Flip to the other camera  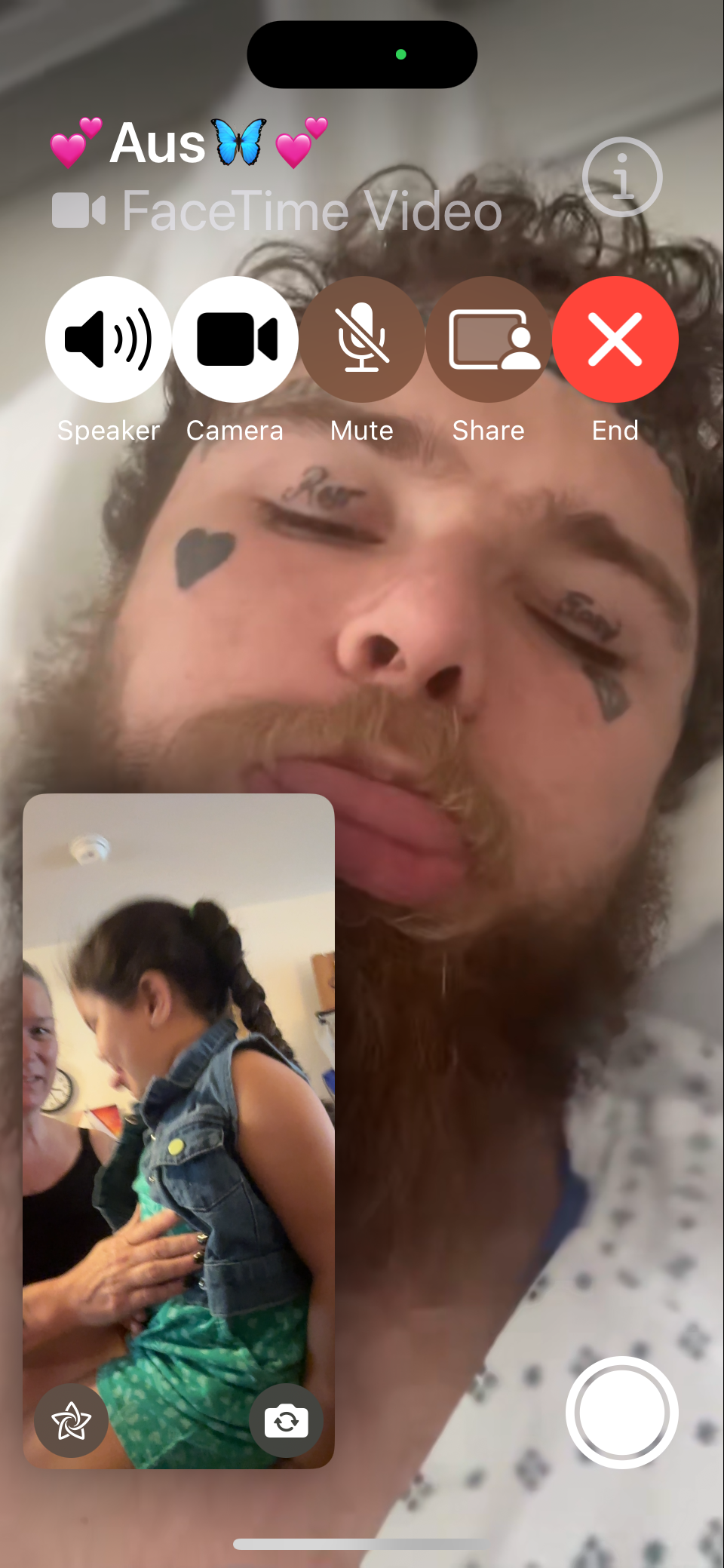[287, 1422]
